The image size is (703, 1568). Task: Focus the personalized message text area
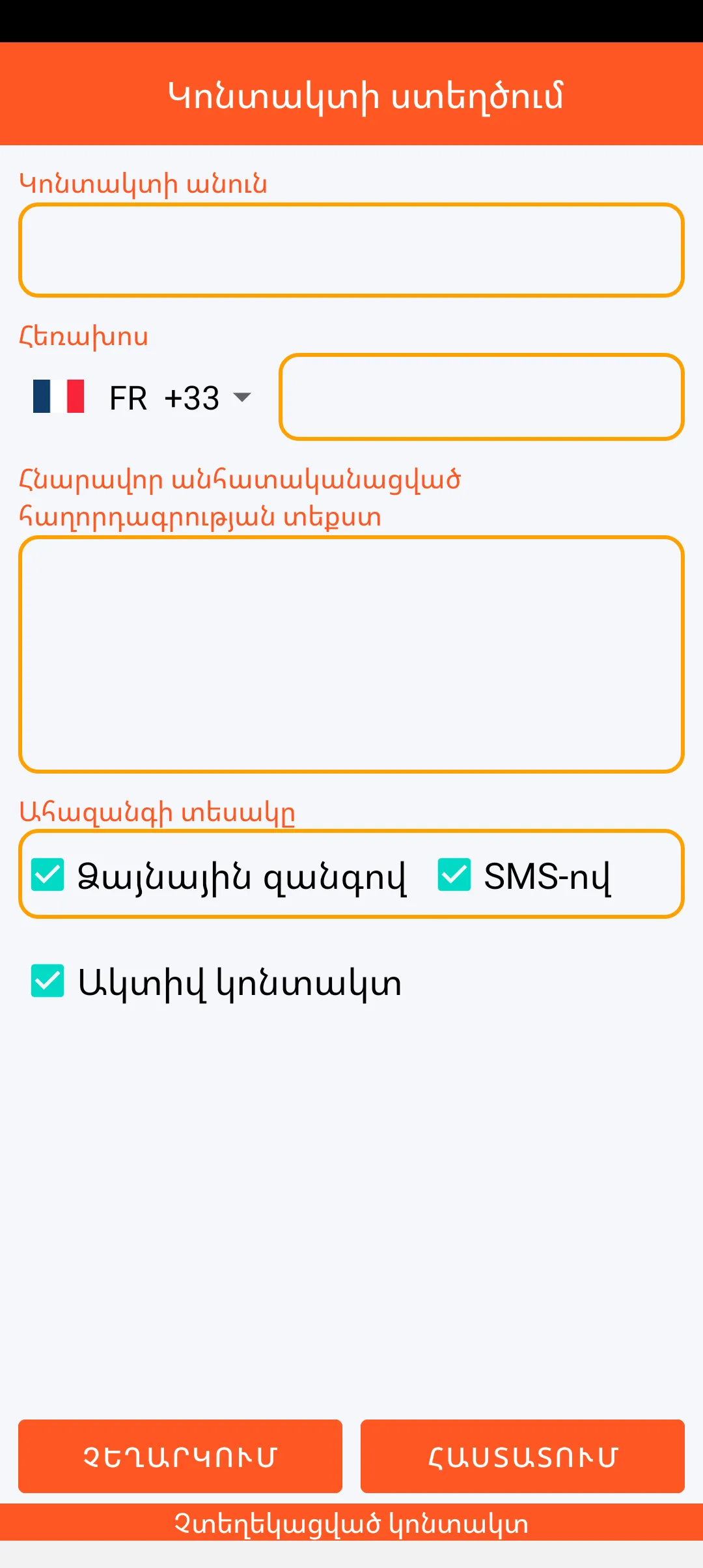(x=351, y=654)
